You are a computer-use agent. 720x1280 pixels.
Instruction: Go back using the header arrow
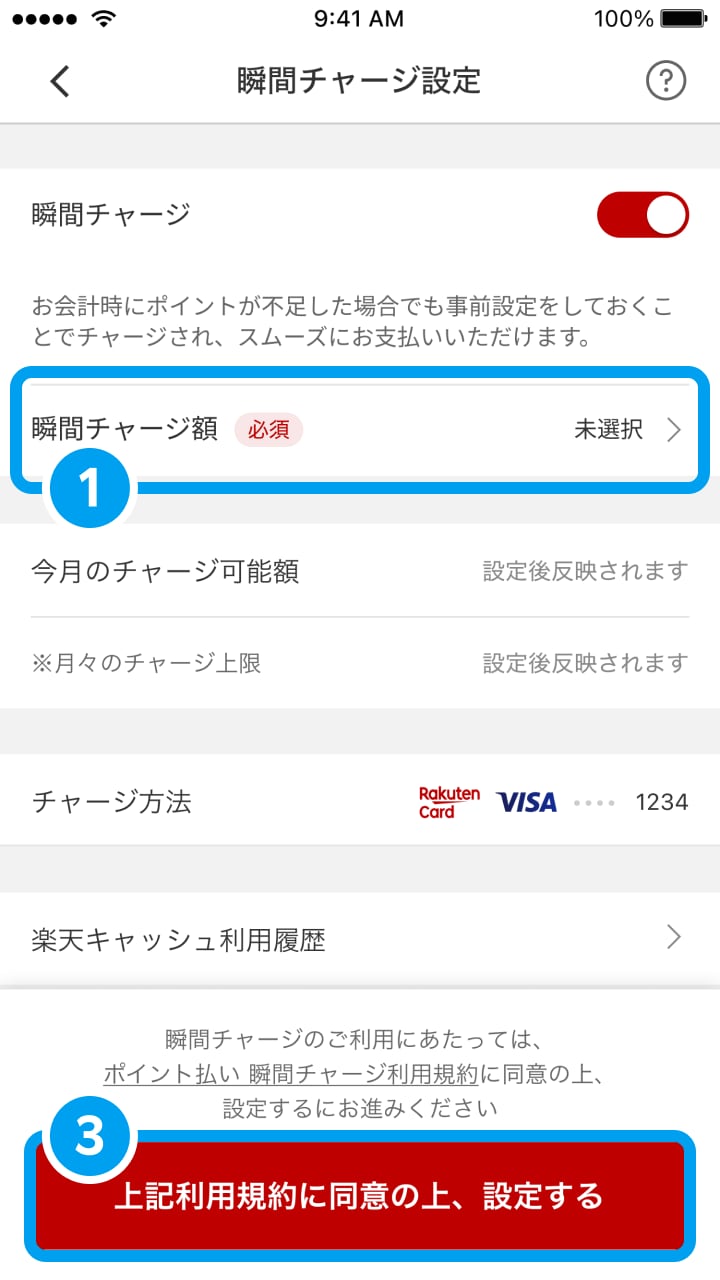[x=60, y=81]
